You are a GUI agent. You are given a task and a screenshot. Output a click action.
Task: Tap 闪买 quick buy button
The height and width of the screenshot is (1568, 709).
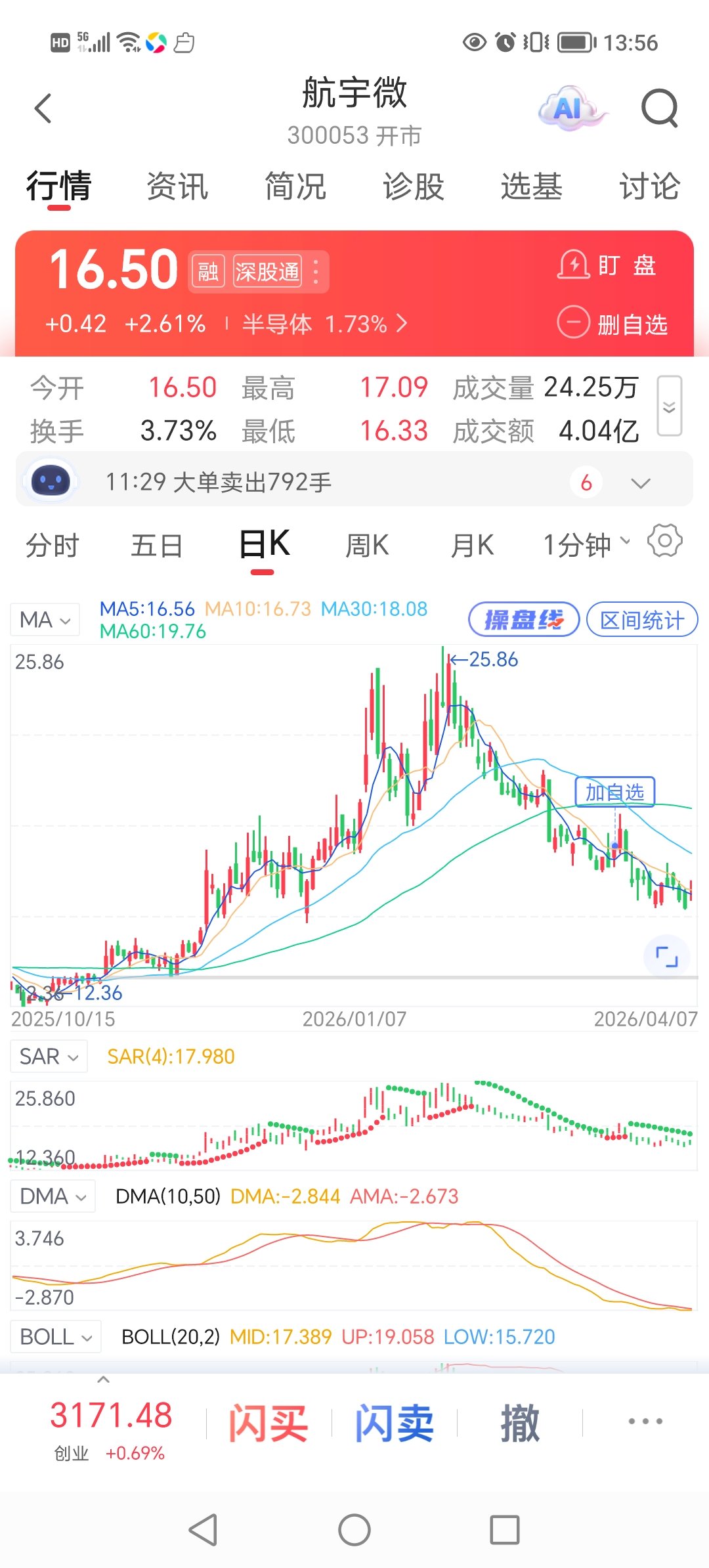(268, 1423)
